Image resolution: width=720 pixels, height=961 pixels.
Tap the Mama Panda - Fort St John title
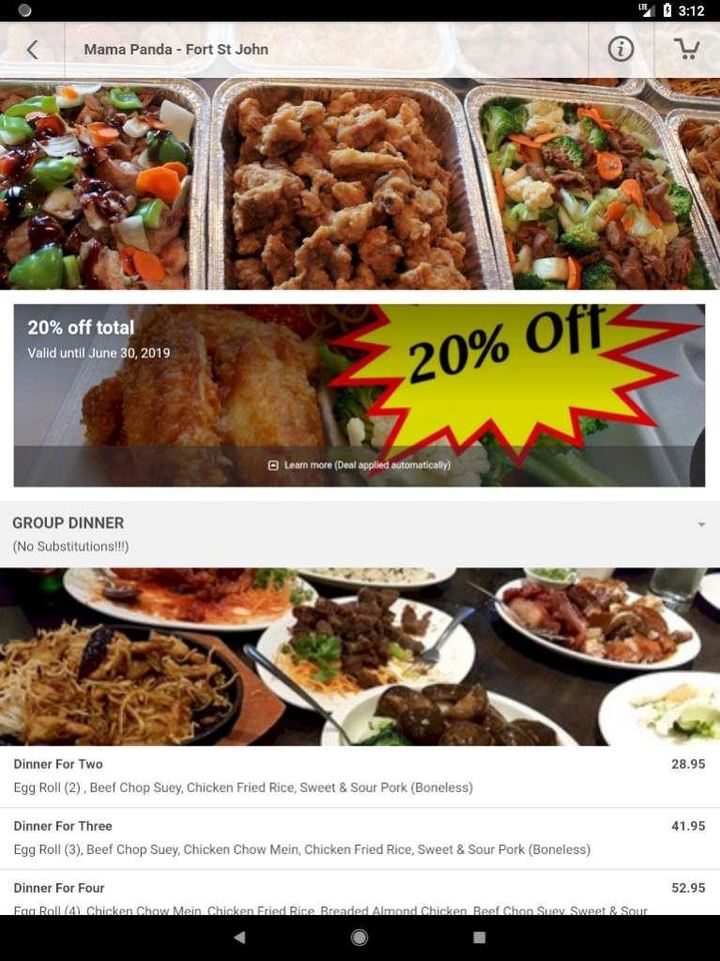176,48
